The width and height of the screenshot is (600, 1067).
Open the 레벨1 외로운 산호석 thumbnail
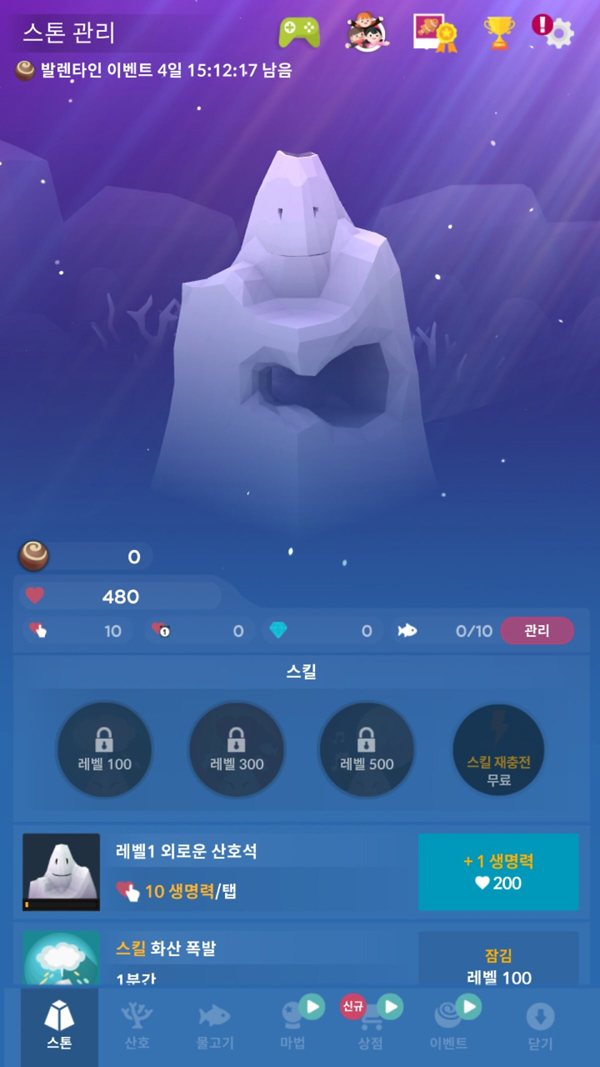pyautogui.click(x=62, y=872)
